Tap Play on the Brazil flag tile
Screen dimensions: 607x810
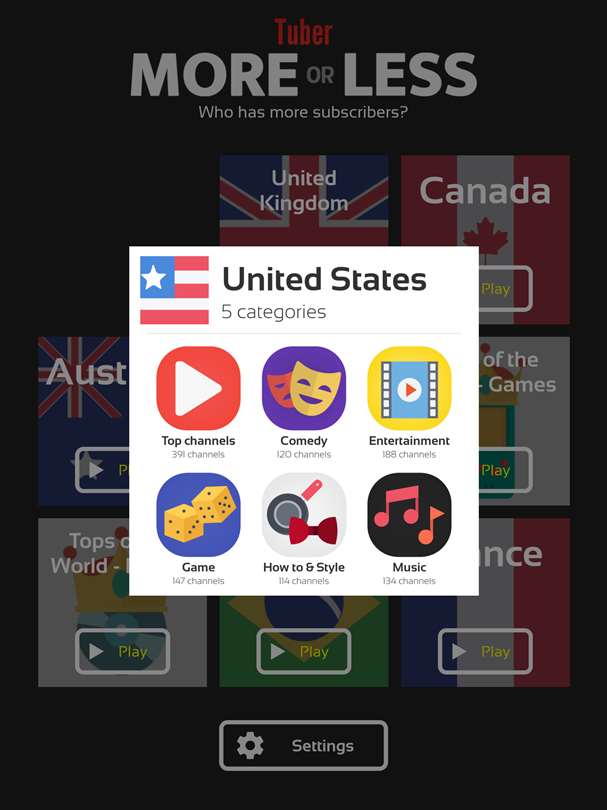303,651
